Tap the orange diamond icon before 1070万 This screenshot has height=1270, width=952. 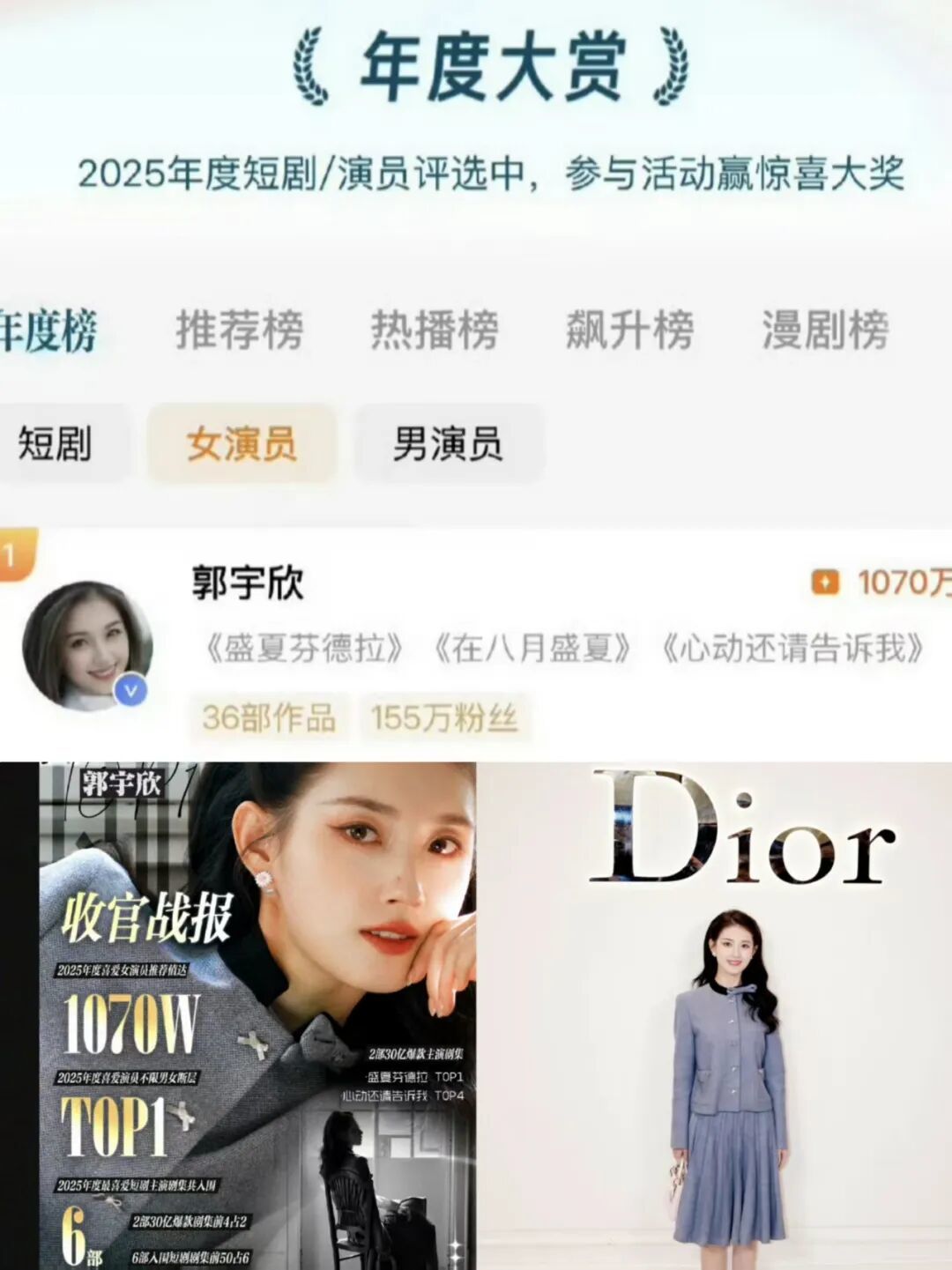823,582
